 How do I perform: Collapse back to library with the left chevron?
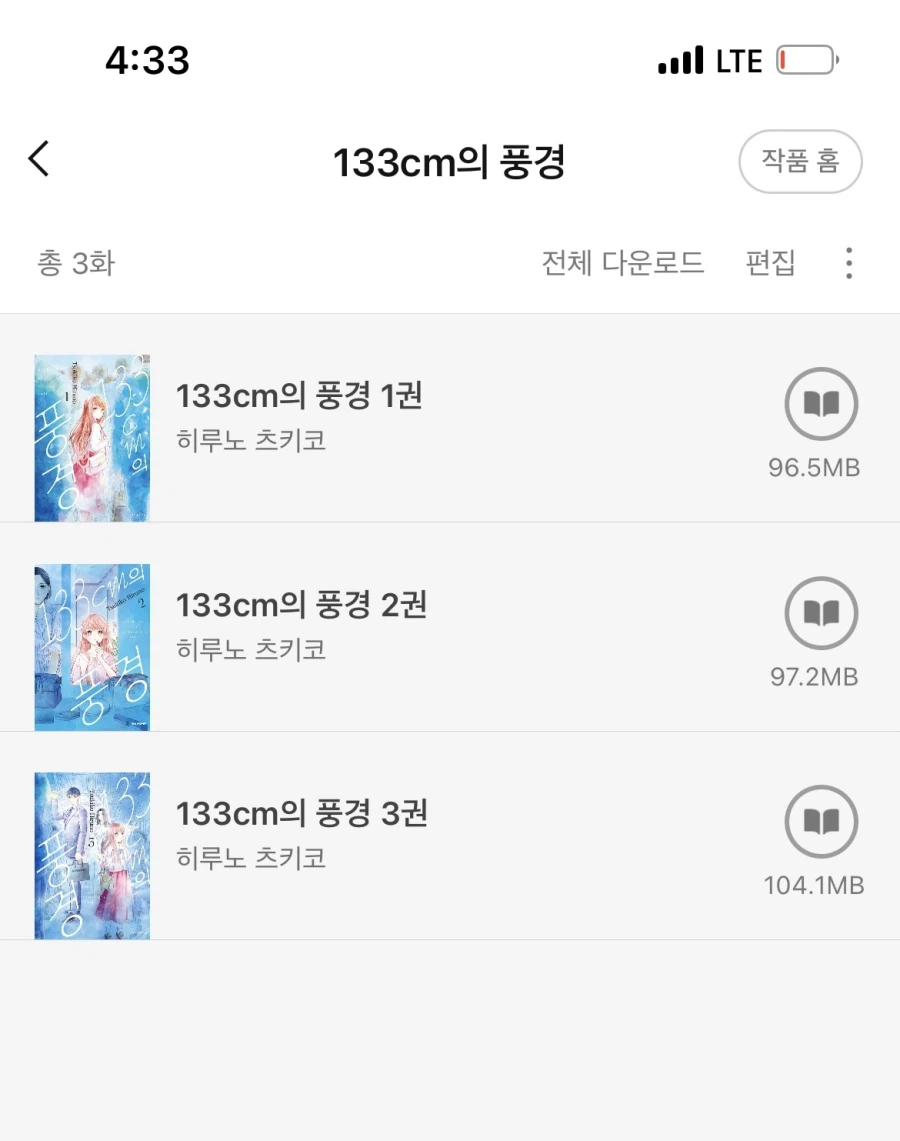coord(38,160)
